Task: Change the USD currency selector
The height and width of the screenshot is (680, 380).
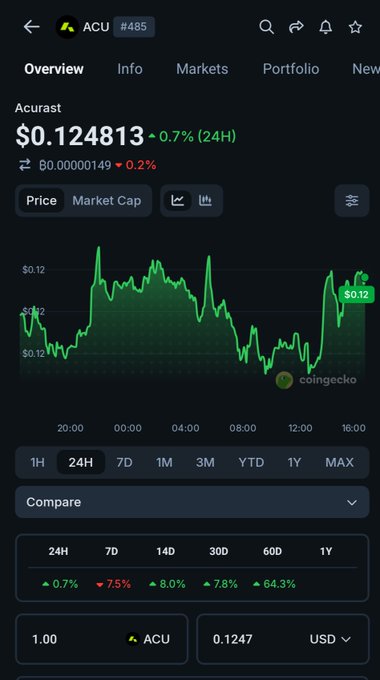Action: [x=330, y=639]
